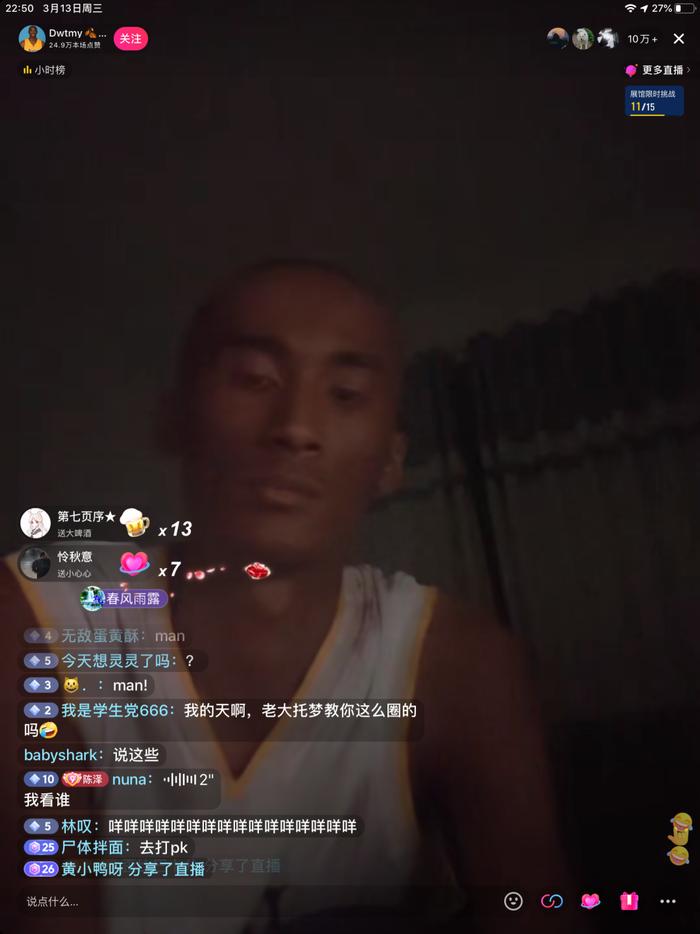Send a heart like

pos(590,901)
